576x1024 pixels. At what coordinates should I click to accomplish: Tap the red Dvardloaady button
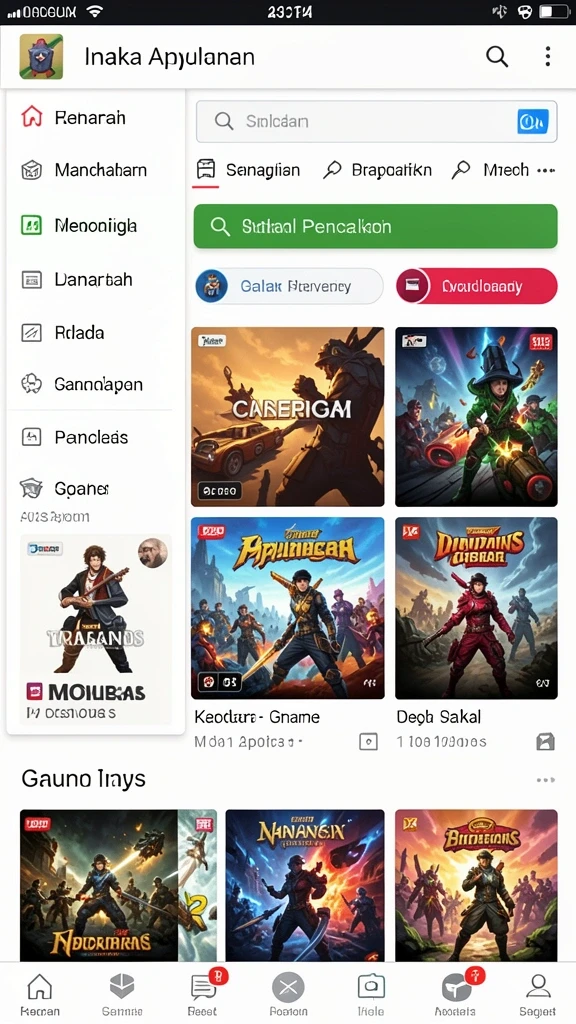[477, 286]
